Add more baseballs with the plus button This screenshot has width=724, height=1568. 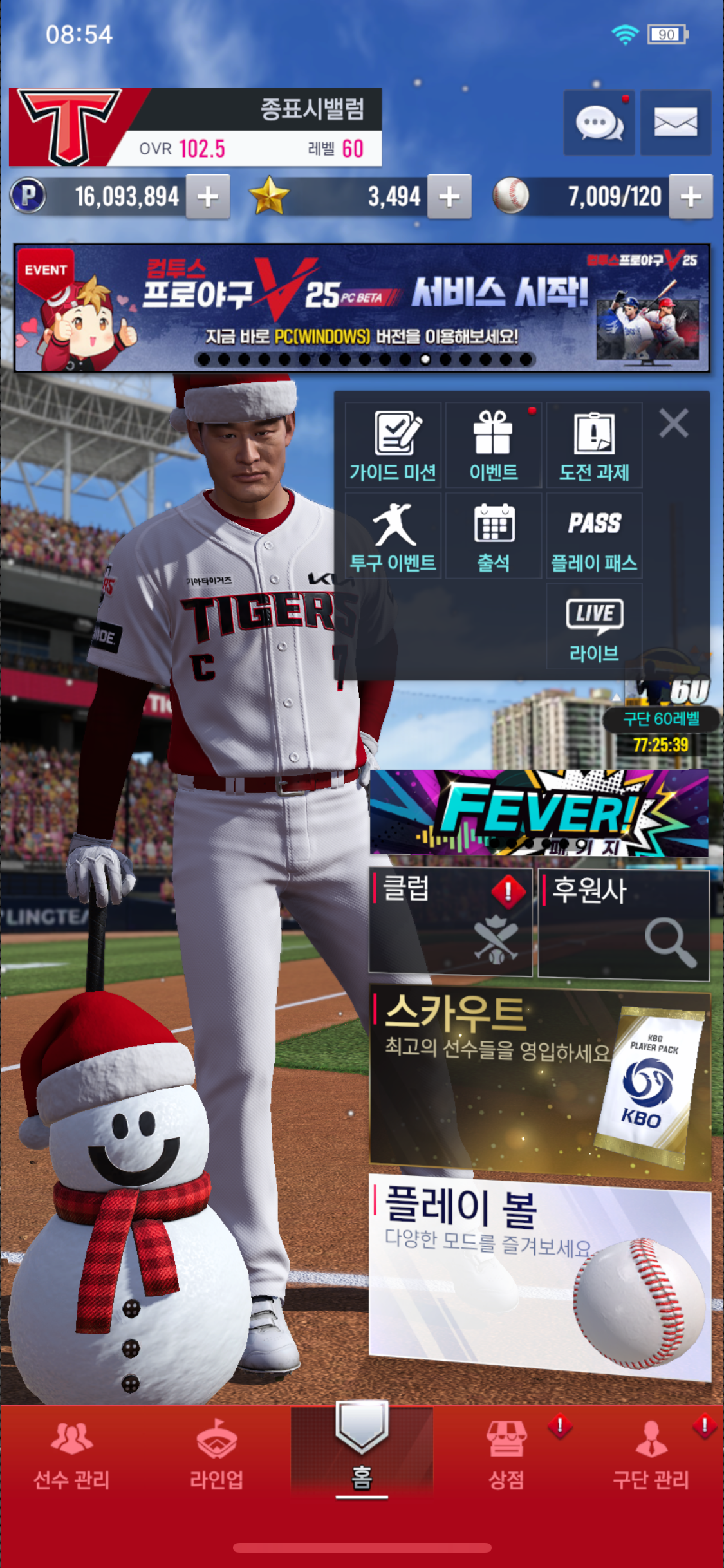click(x=691, y=197)
